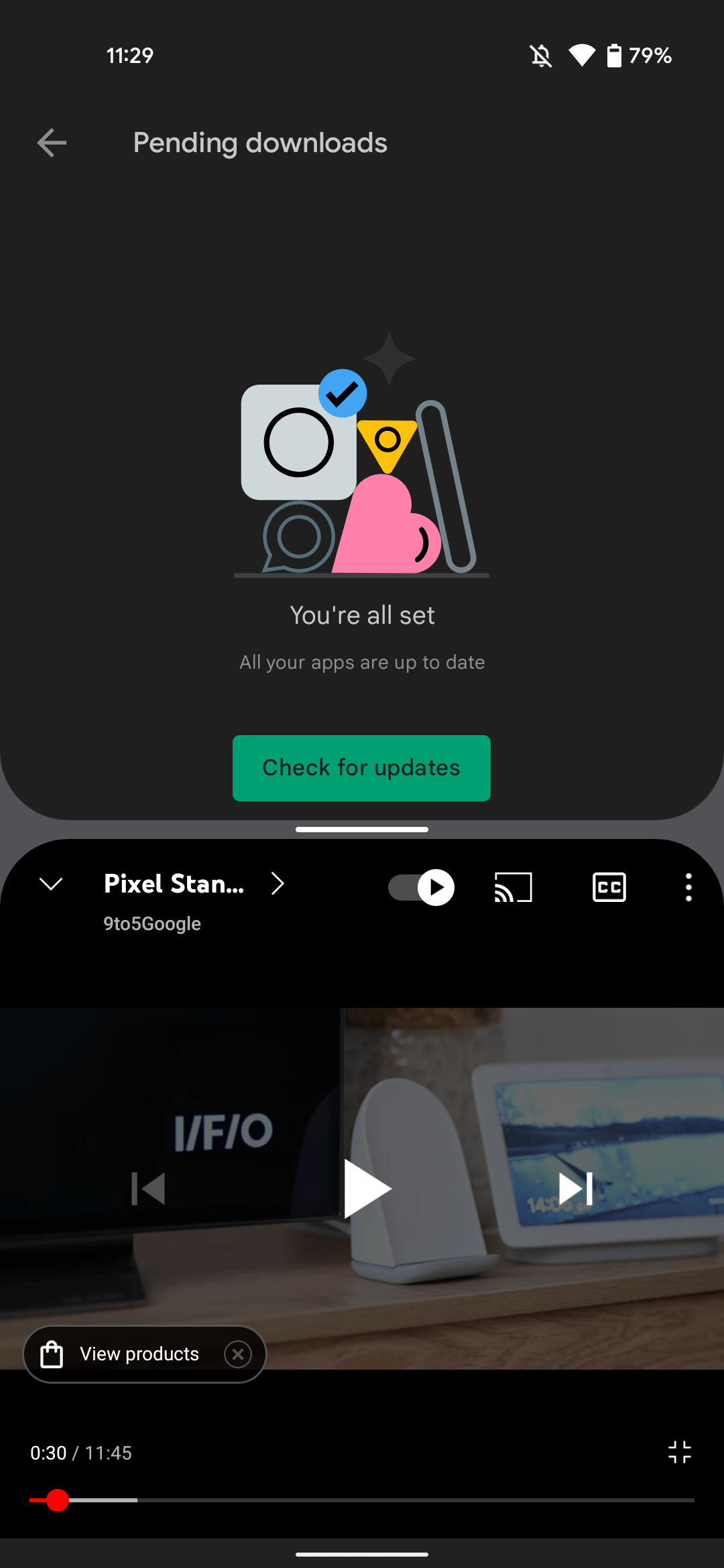This screenshot has height=1568, width=724.
Task: Turn on closed captions
Action: pyautogui.click(x=609, y=888)
